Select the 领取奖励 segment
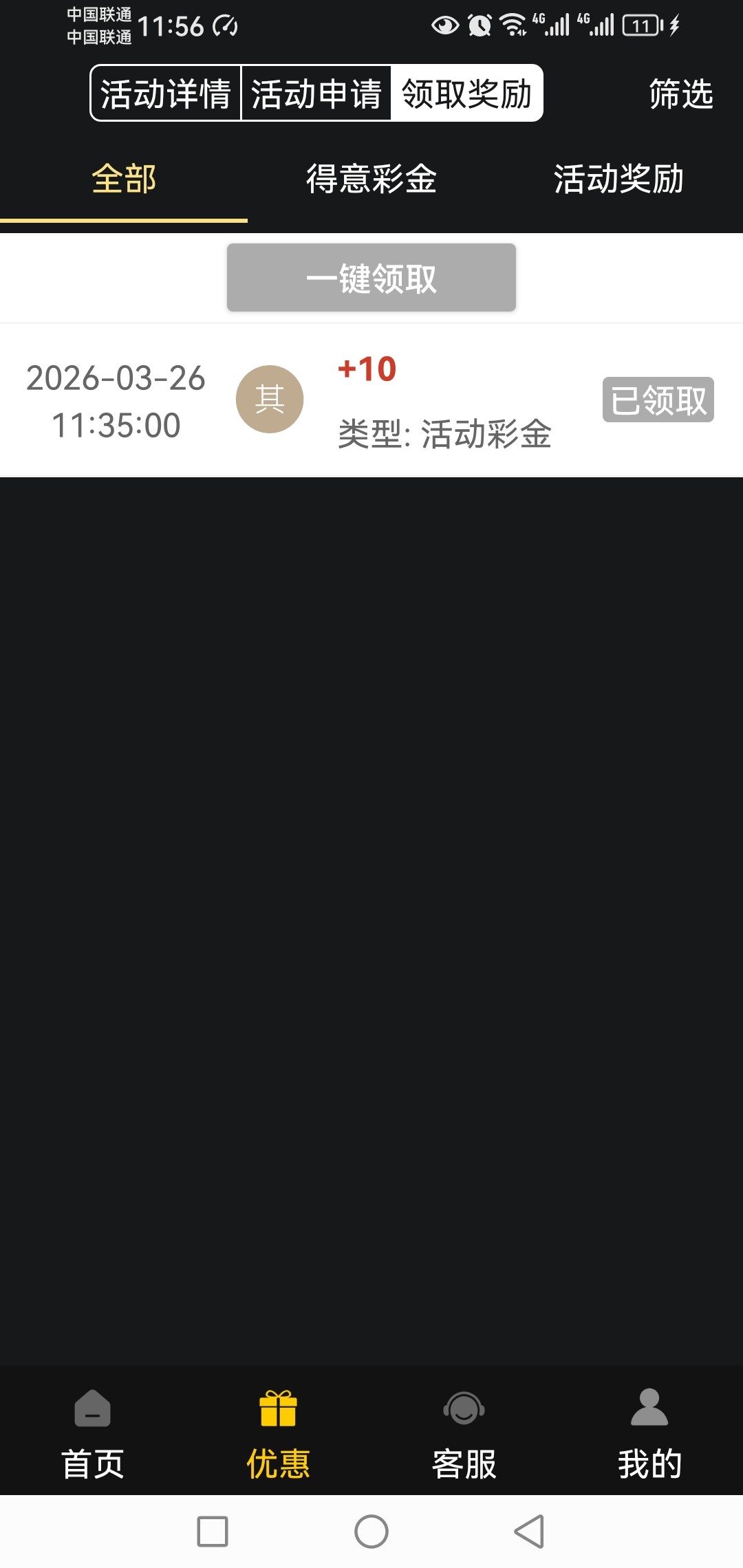743x1568 pixels. click(466, 94)
